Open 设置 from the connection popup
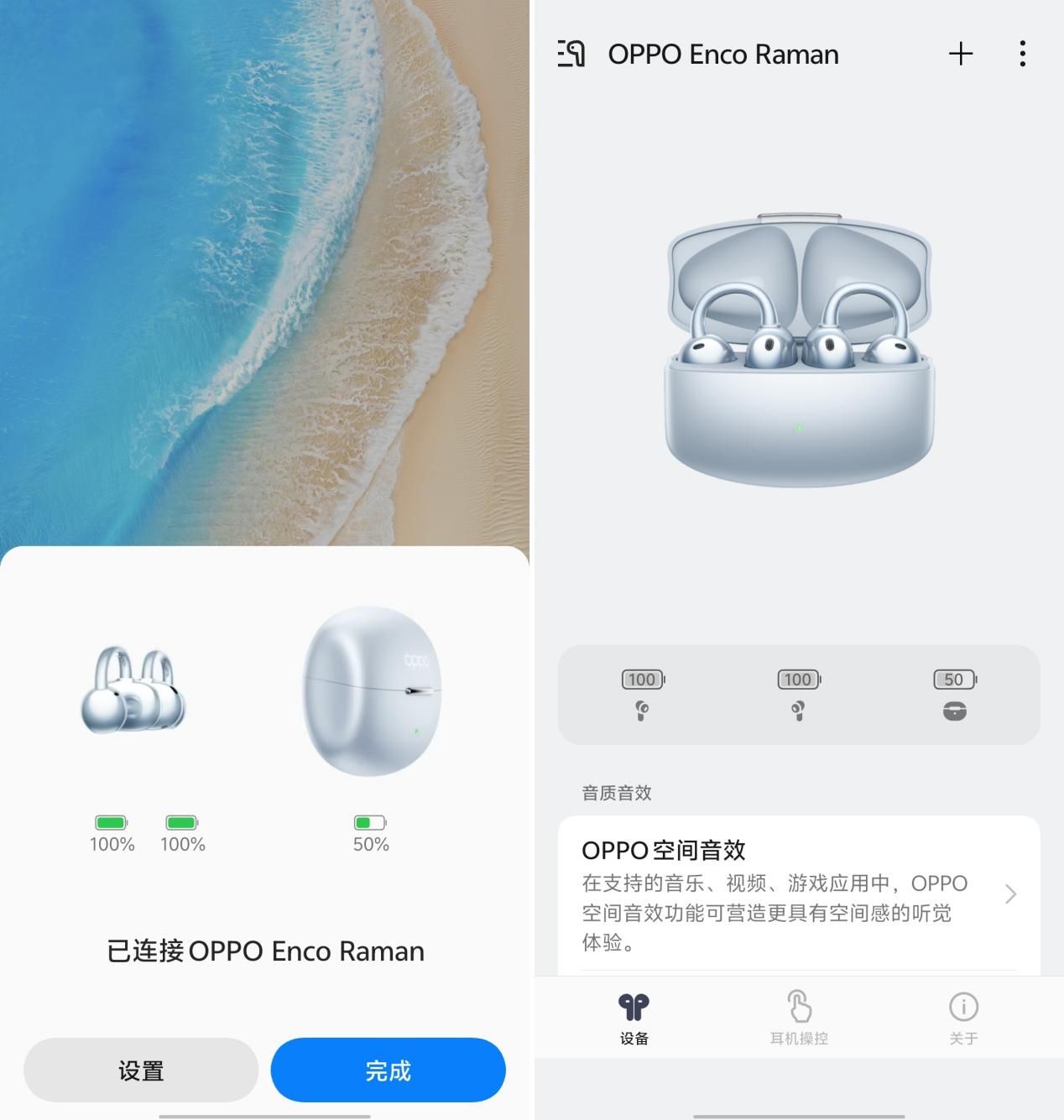The width and height of the screenshot is (1064, 1120). point(141,1070)
